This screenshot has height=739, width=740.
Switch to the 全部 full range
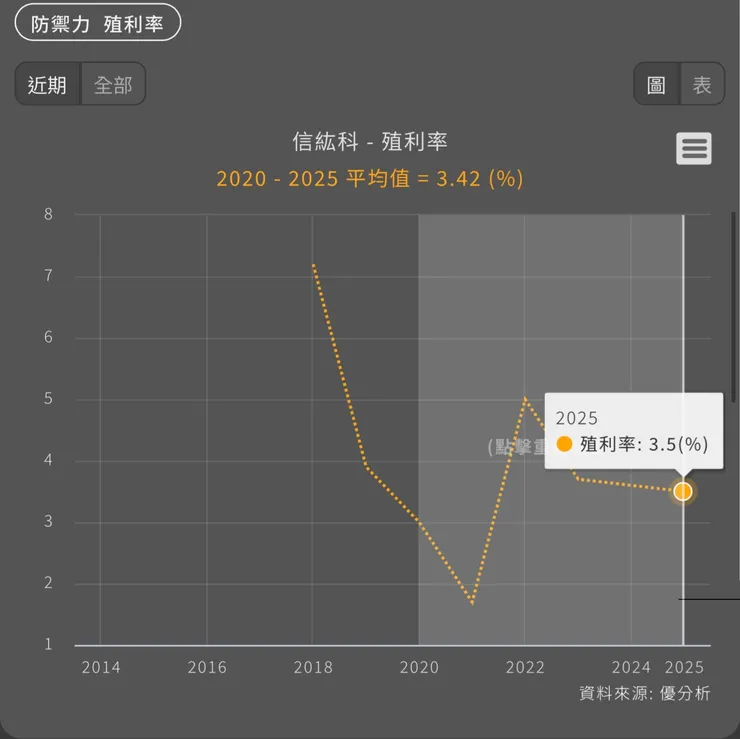pos(112,85)
